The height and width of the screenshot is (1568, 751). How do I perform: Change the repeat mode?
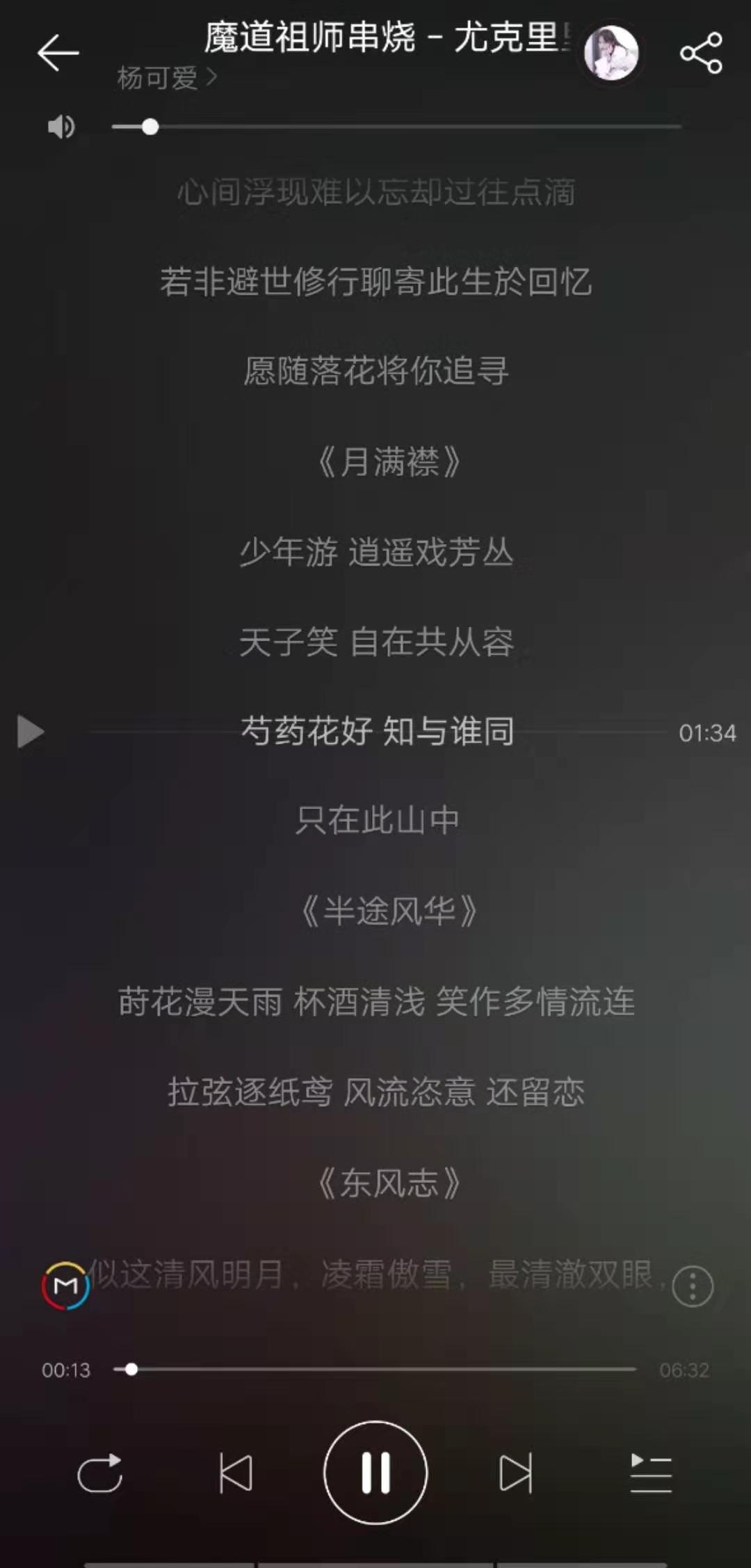coord(100,1473)
